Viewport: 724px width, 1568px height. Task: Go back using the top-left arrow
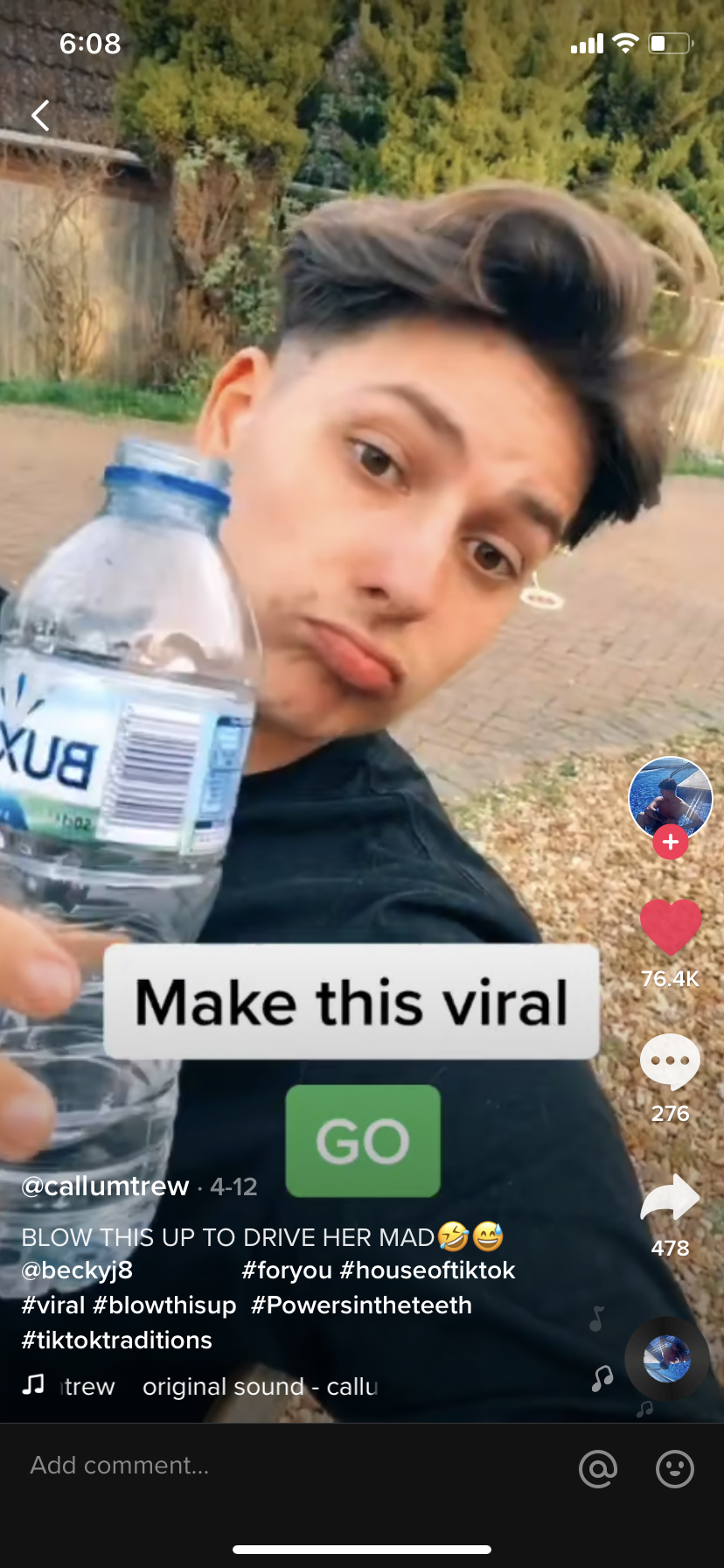[x=40, y=115]
